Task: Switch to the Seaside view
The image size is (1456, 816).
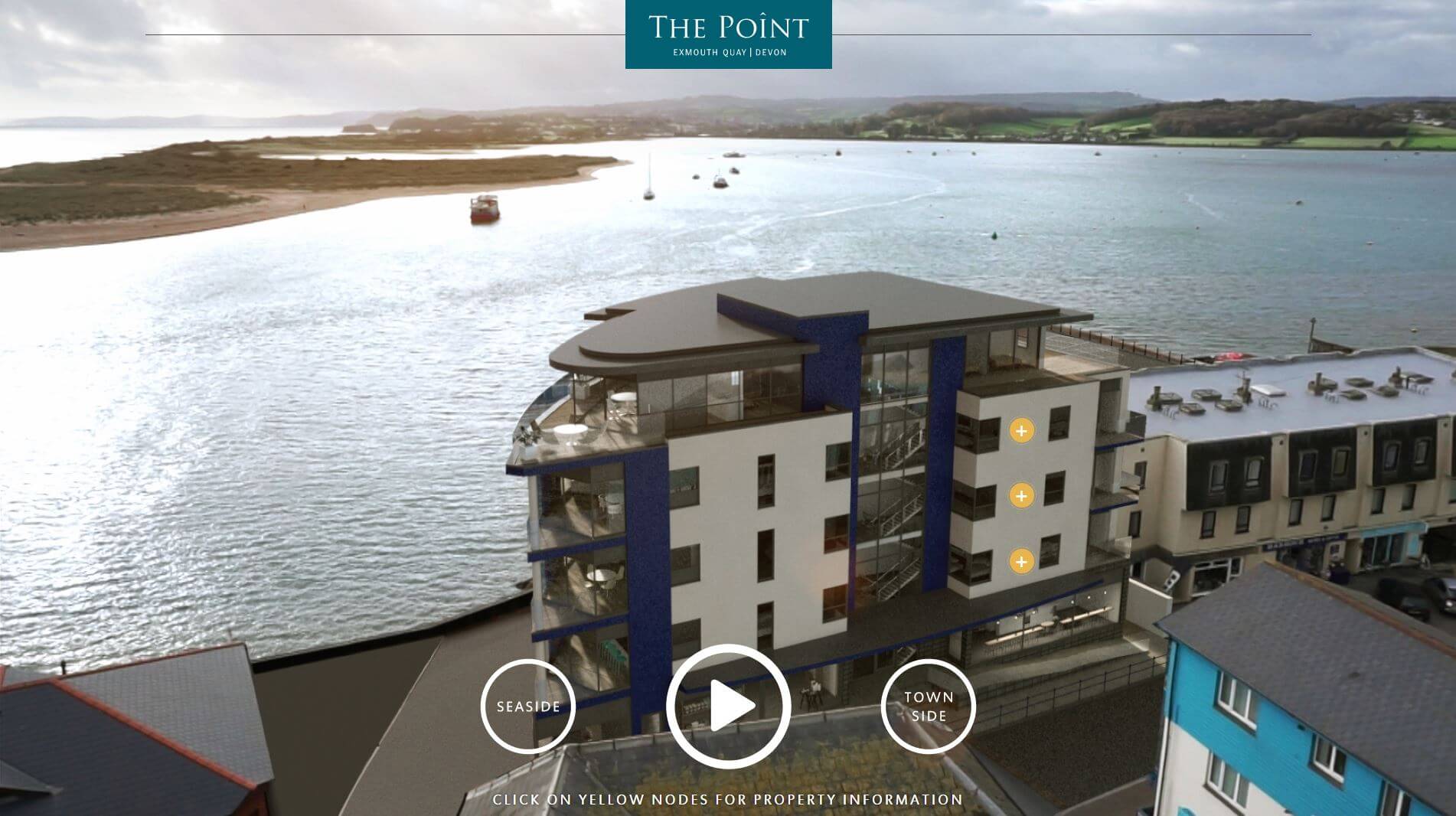Action: 528,706
